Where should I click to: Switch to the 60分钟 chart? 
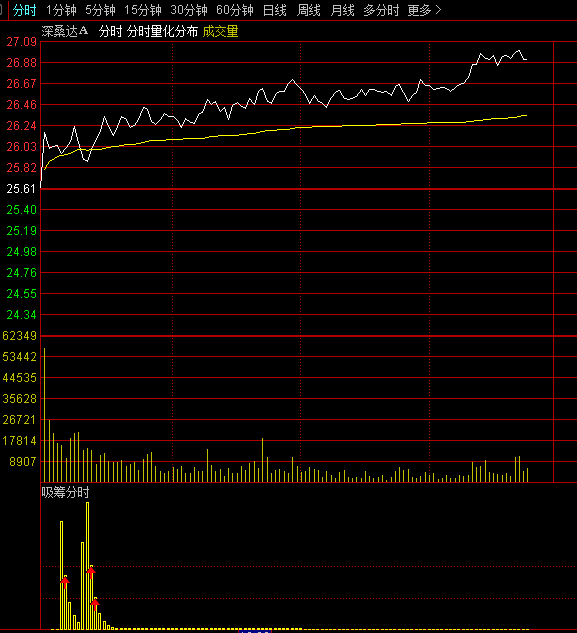coord(235,10)
